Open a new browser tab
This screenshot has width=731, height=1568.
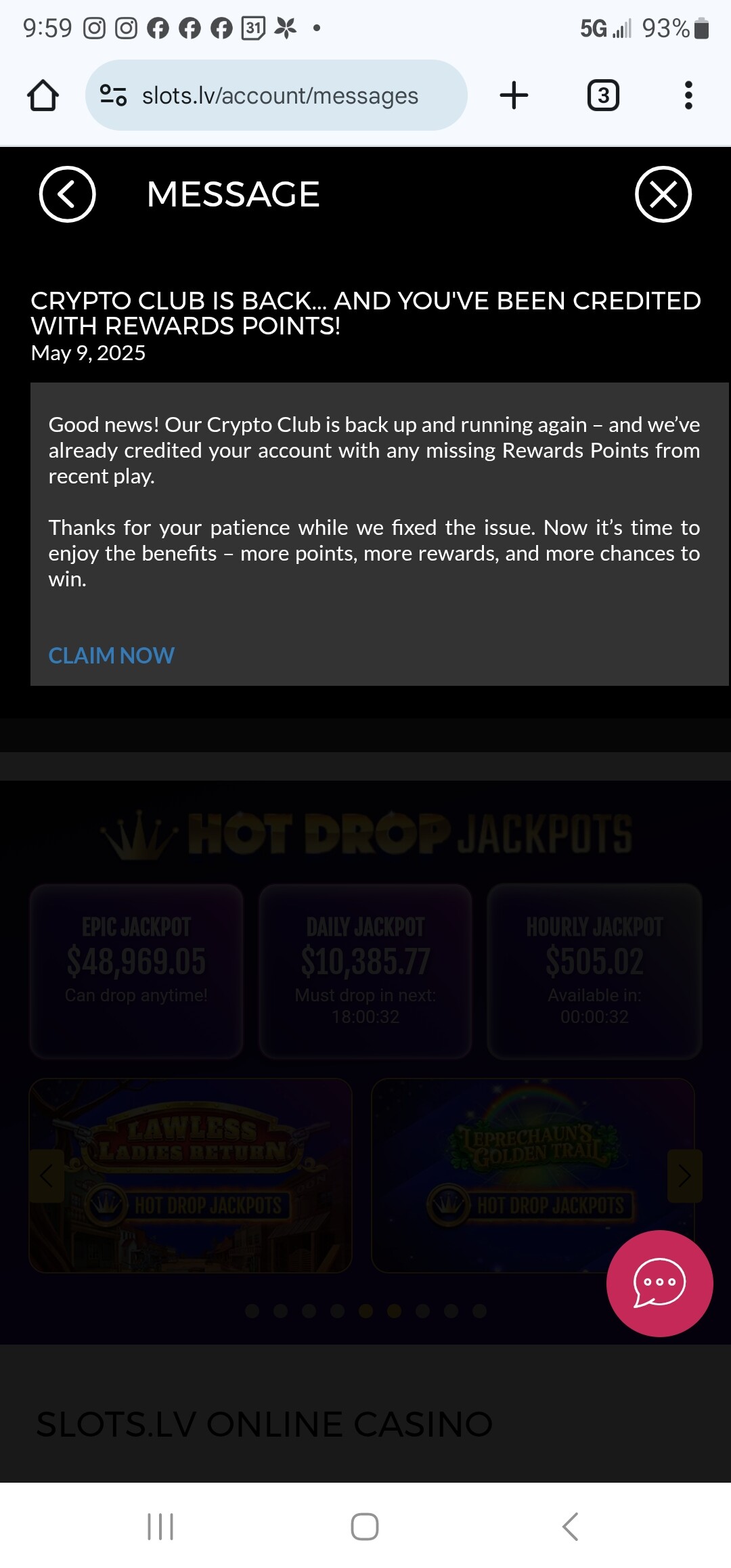click(514, 95)
